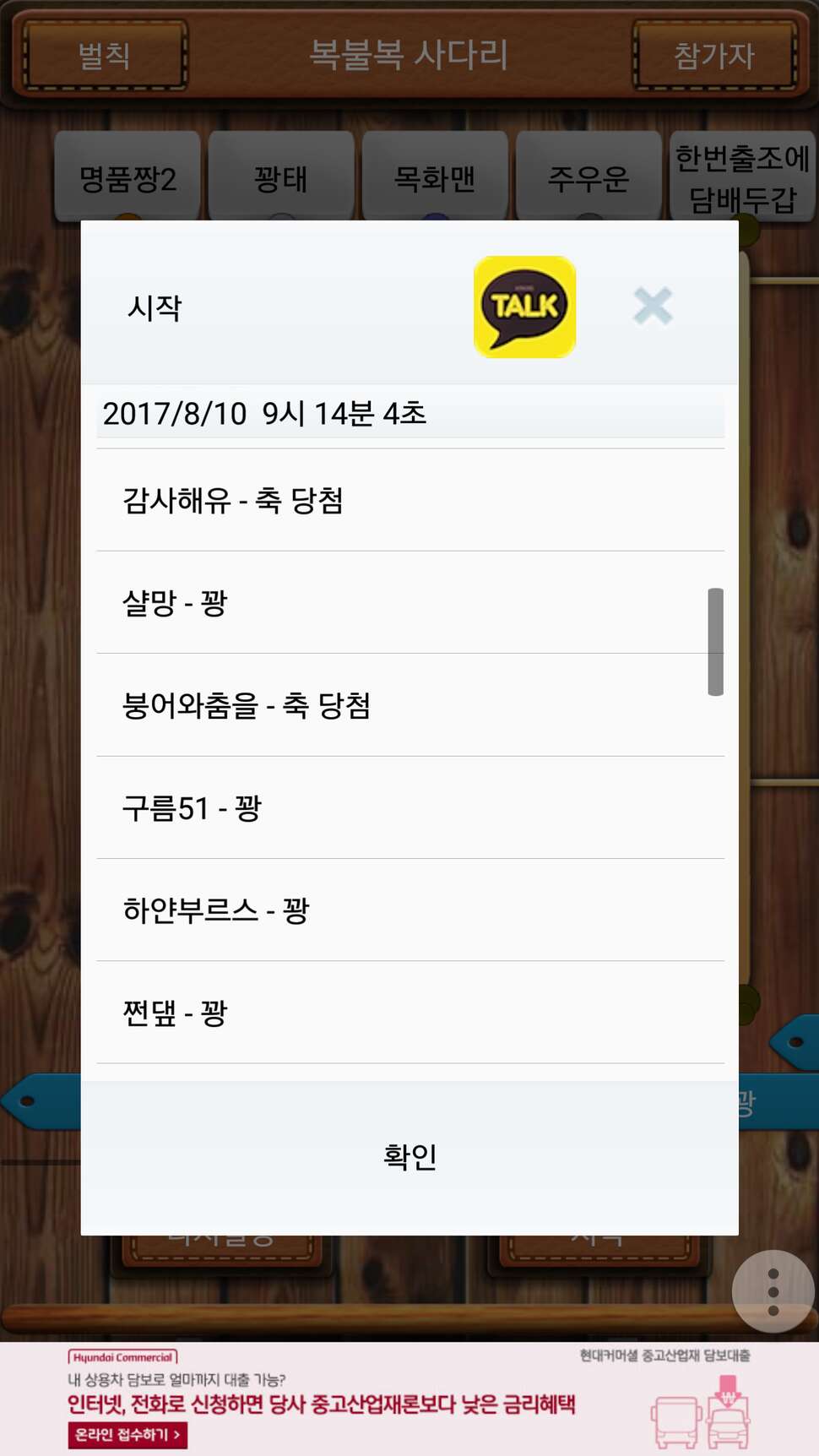The image size is (819, 1456).
Task: Open the three-dot floating menu
Action: 773,1291
